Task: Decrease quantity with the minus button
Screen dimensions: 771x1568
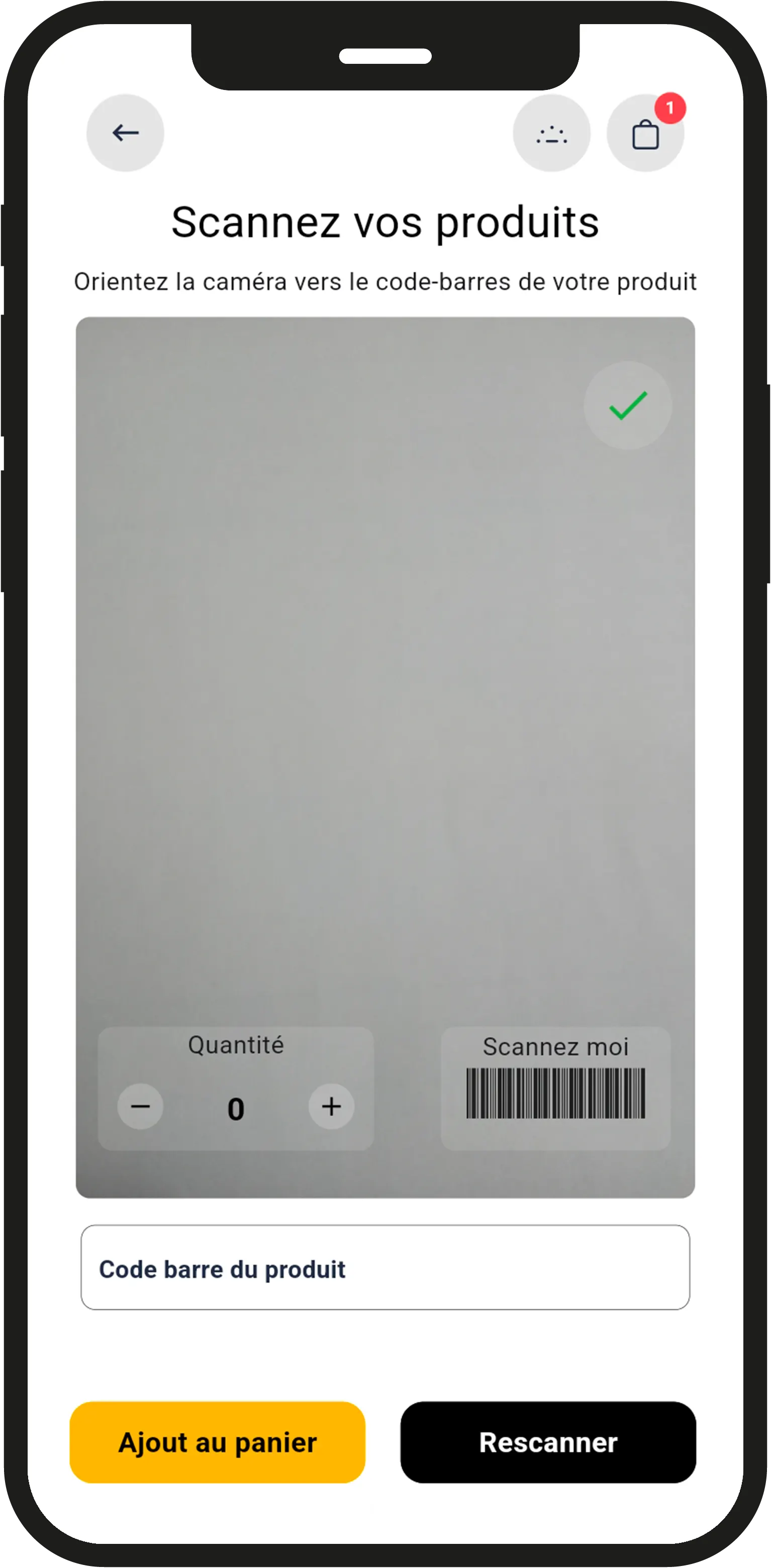Action: [141, 1106]
